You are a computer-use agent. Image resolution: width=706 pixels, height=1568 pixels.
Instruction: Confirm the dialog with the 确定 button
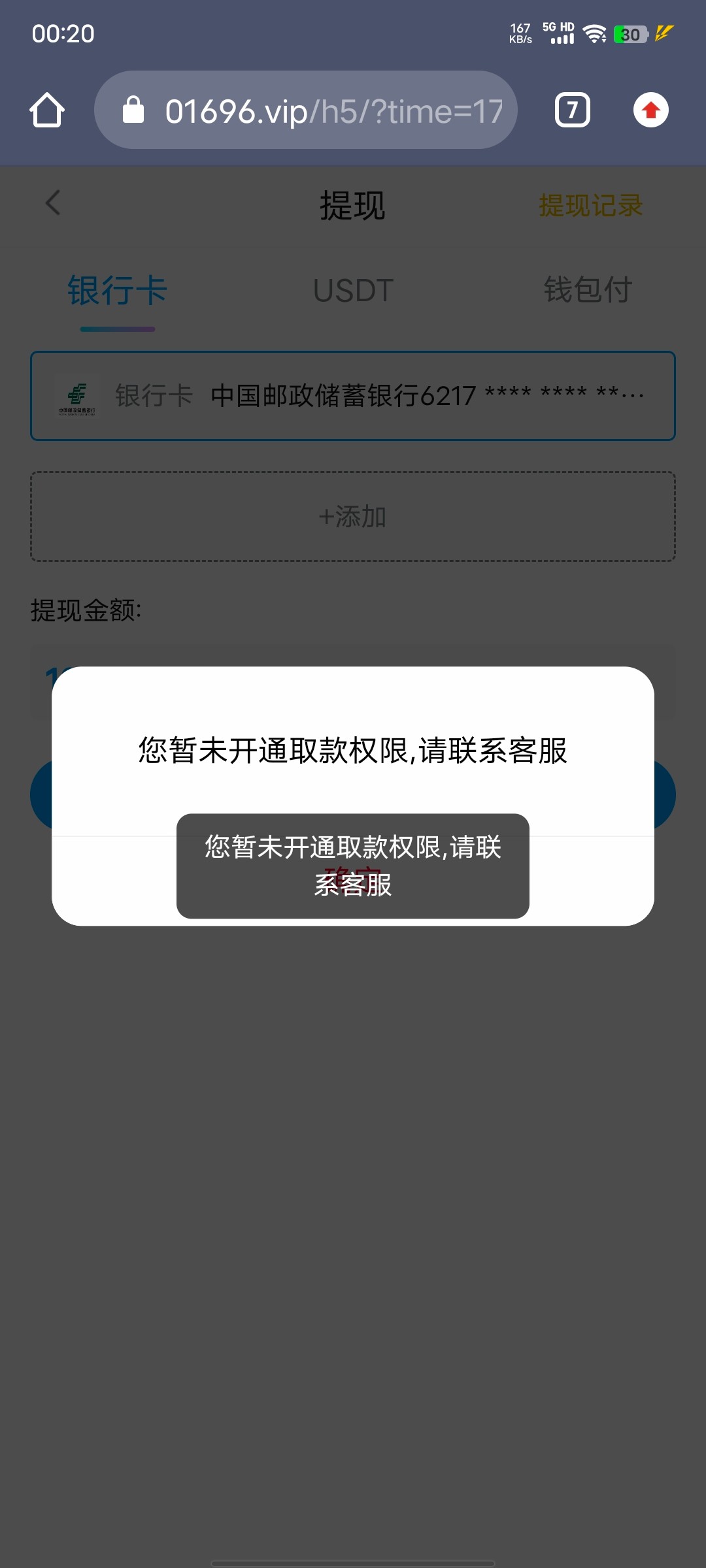tap(352, 879)
